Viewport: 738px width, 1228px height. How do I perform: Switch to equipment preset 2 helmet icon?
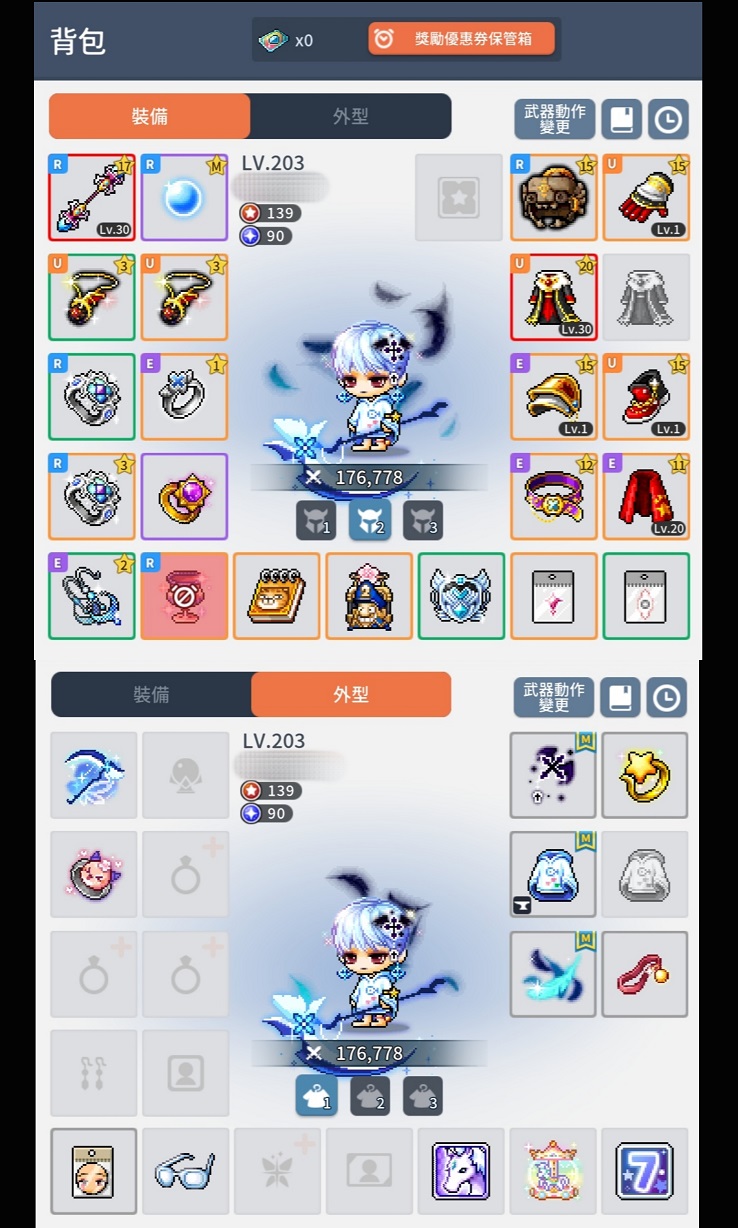pos(369,521)
